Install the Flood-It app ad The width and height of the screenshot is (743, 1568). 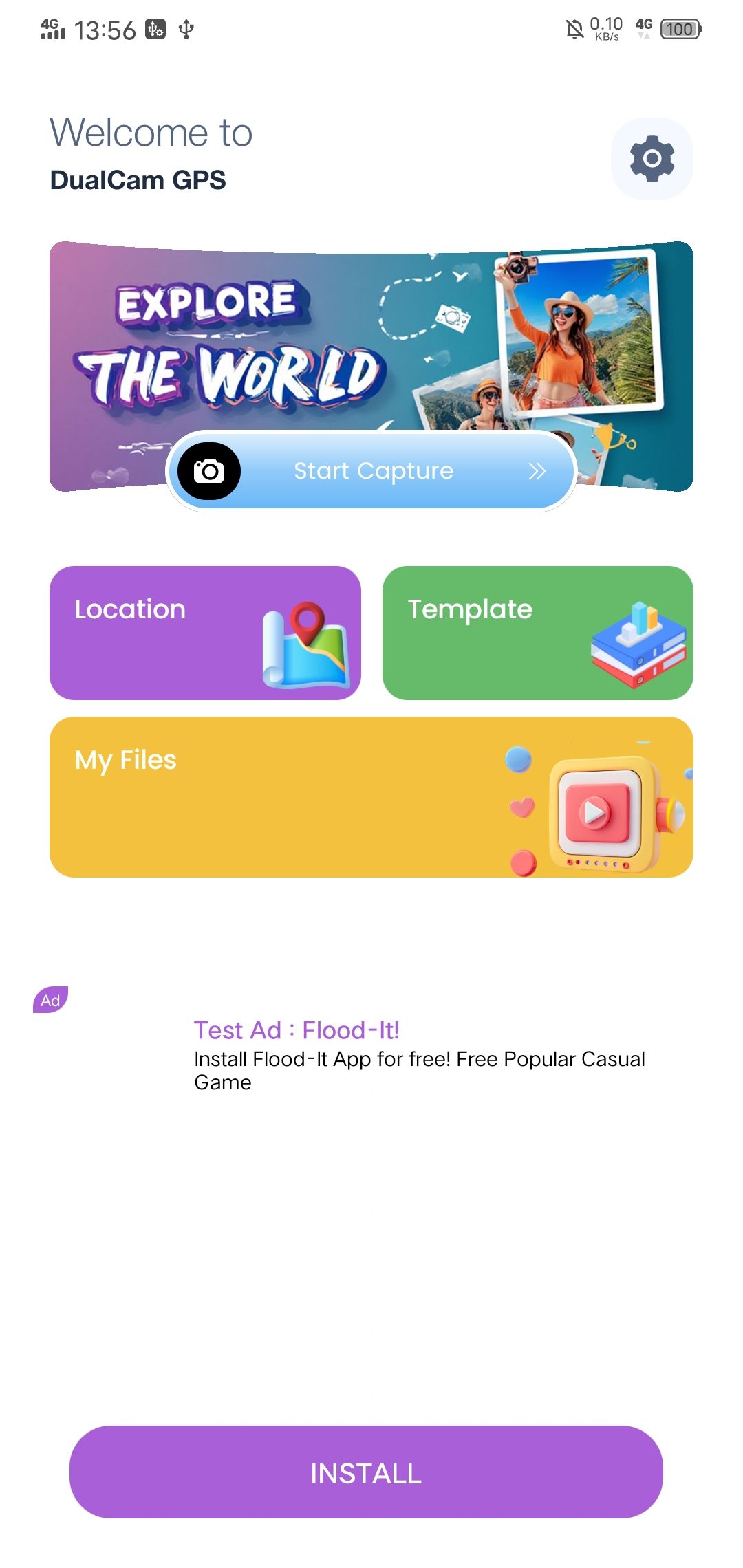(x=366, y=1472)
